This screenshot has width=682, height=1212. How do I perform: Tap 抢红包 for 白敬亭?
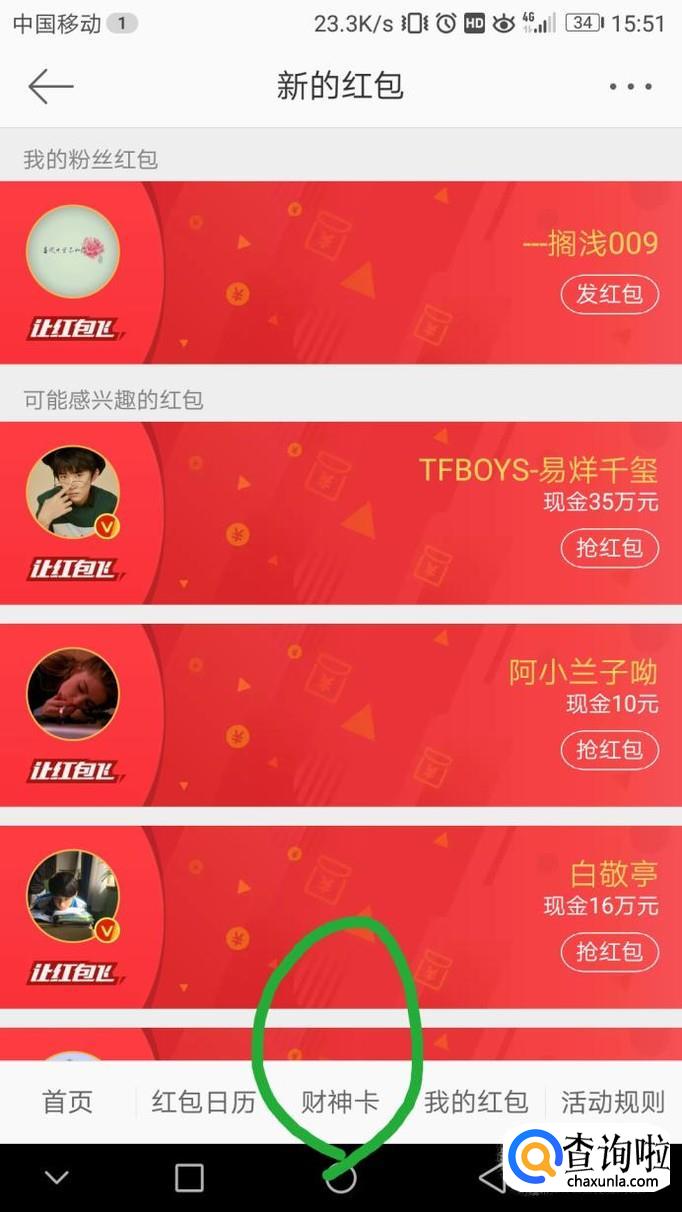click(x=609, y=951)
